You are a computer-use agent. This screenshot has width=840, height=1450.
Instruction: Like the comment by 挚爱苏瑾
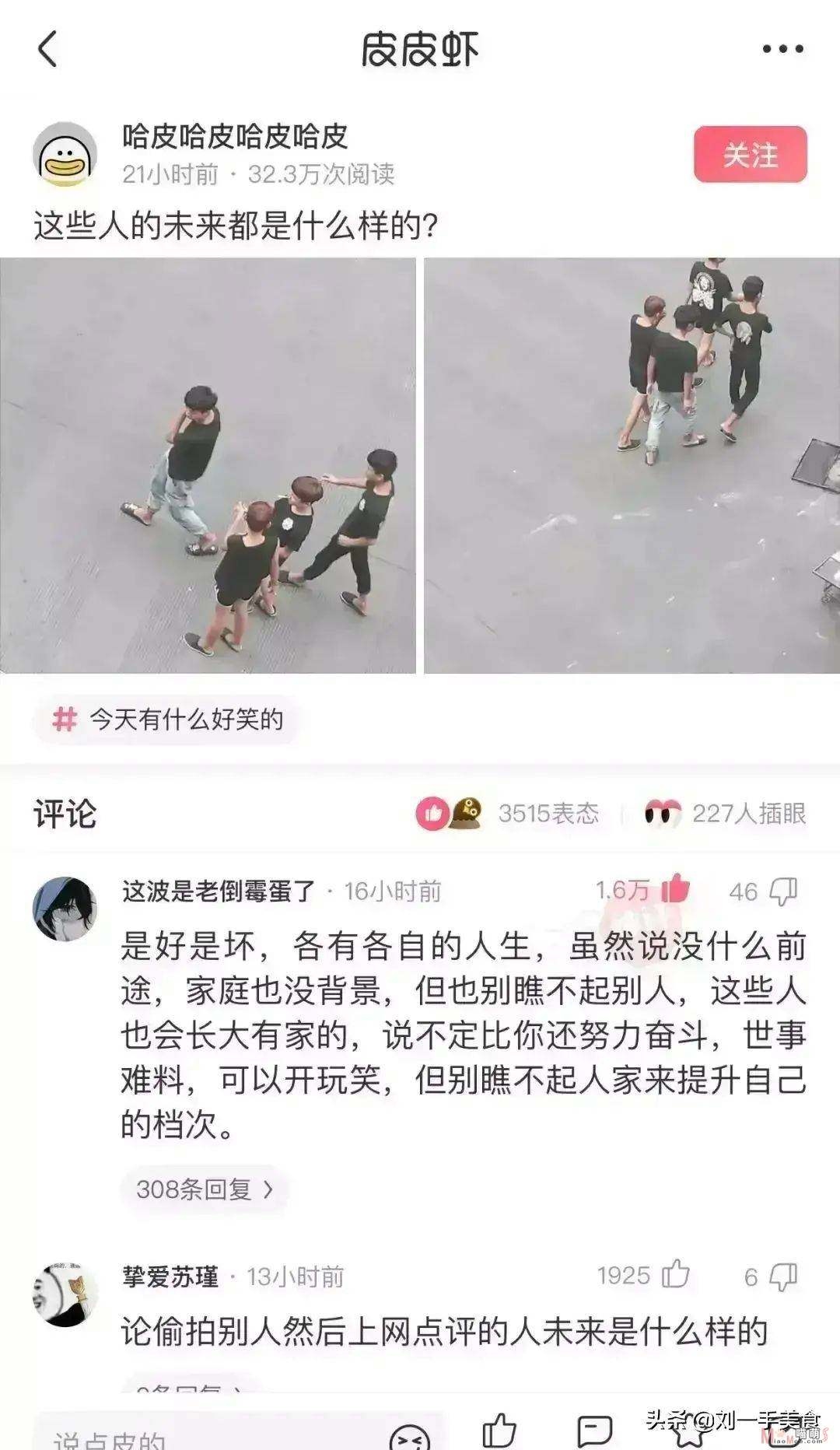(x=675, y=1274)
